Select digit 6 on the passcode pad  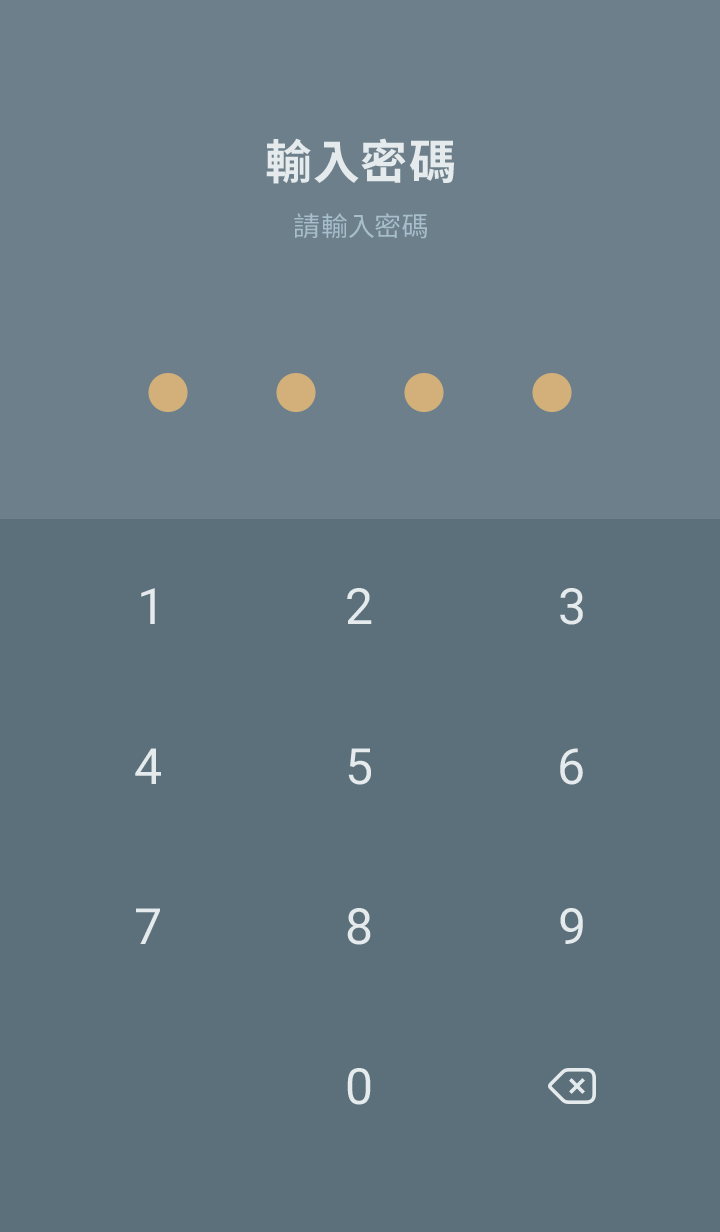(x=571, y=767)
